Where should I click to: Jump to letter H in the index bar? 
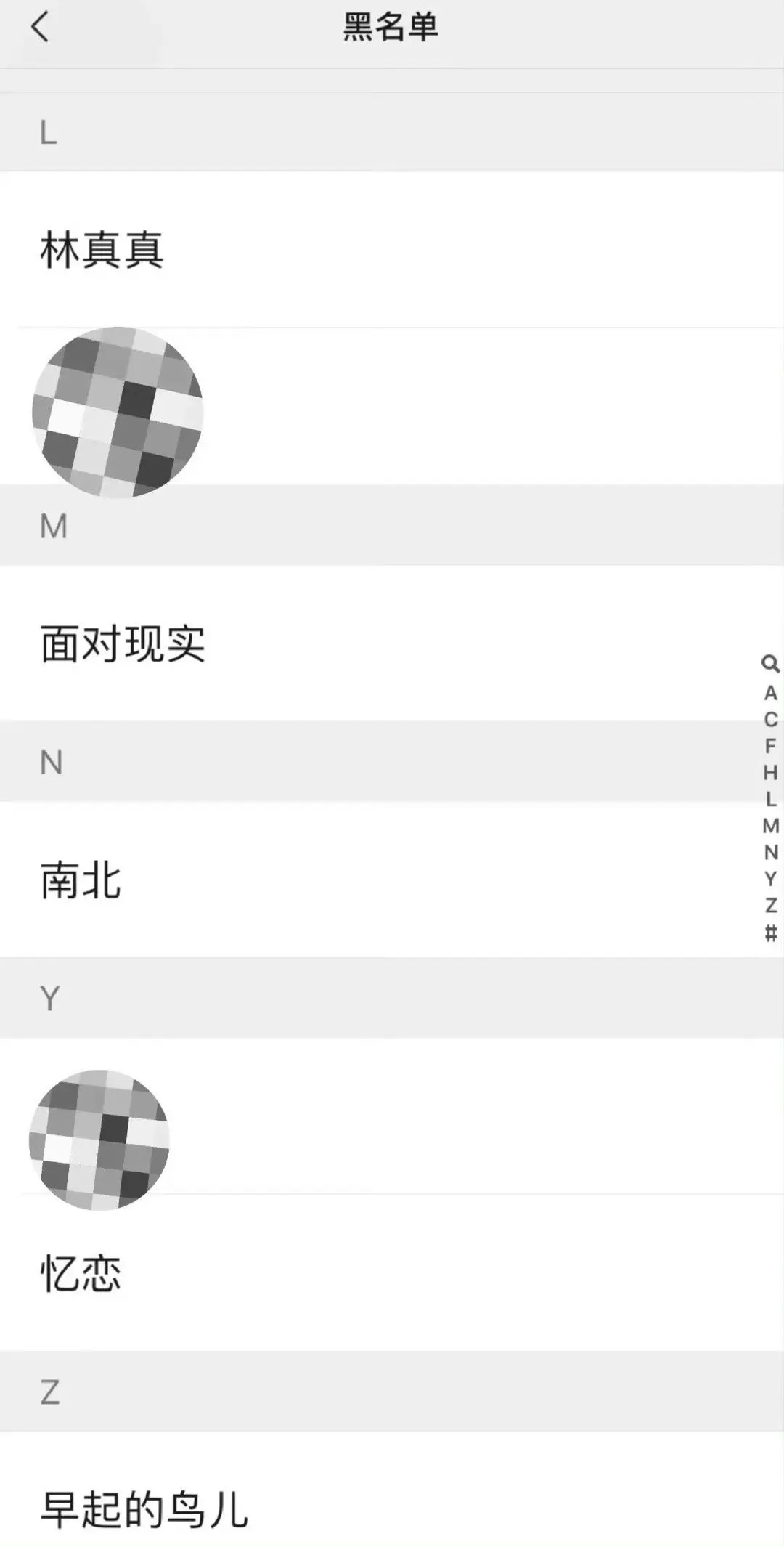tap(770, 772)
